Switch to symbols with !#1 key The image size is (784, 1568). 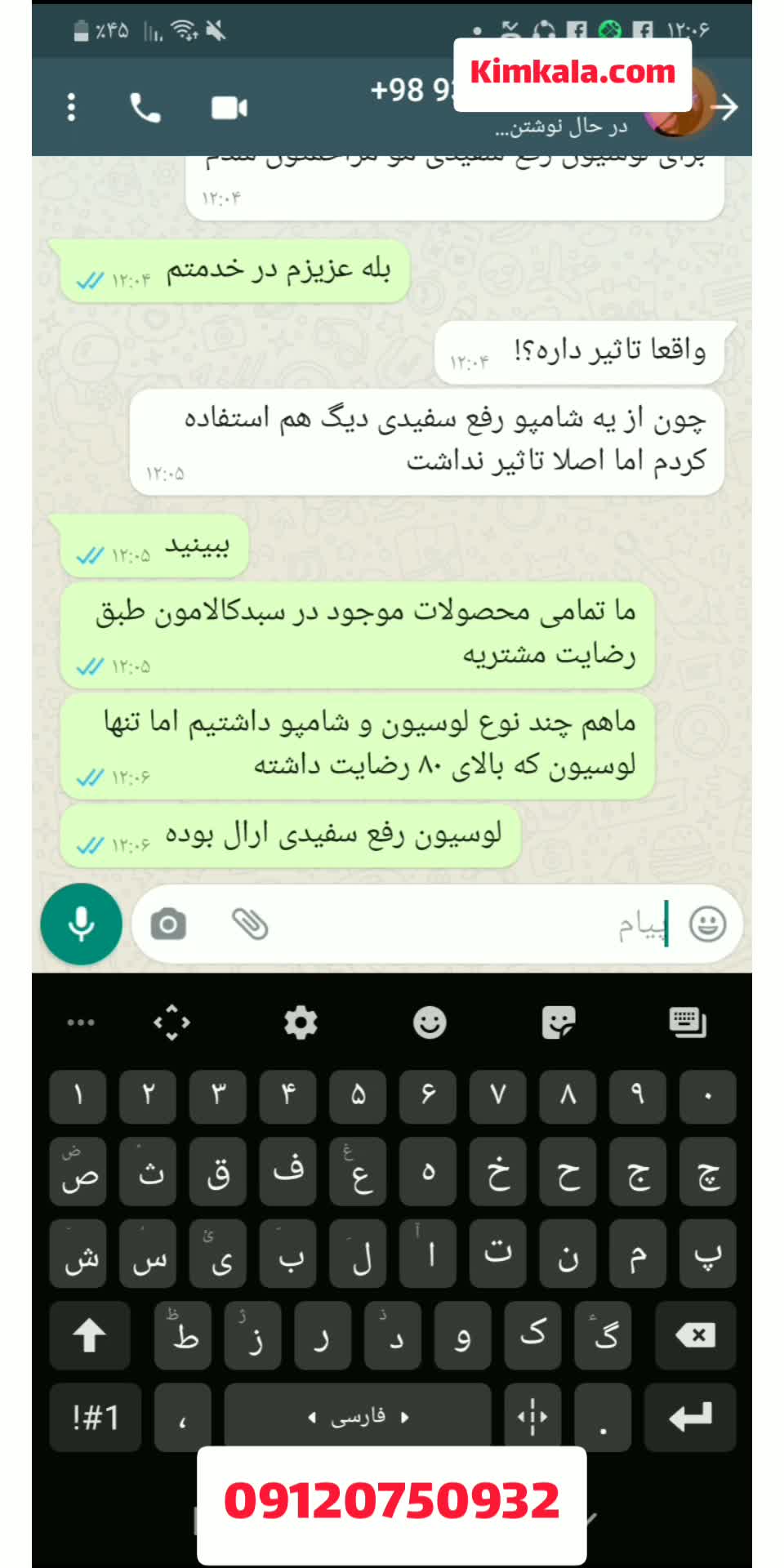point(96,1417)
